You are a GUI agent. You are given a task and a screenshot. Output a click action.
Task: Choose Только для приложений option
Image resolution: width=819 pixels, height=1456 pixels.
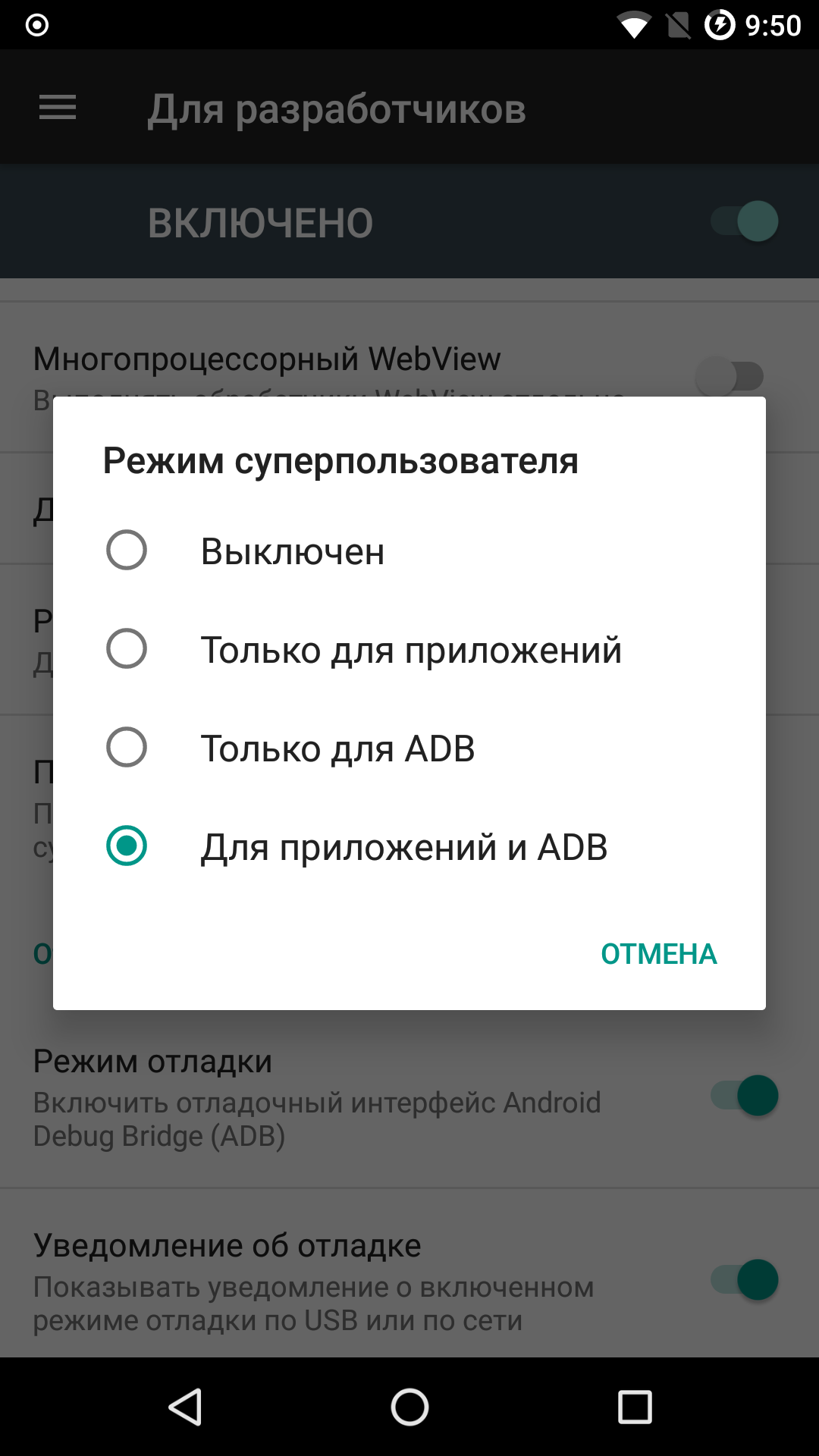(x=127, y=649)
